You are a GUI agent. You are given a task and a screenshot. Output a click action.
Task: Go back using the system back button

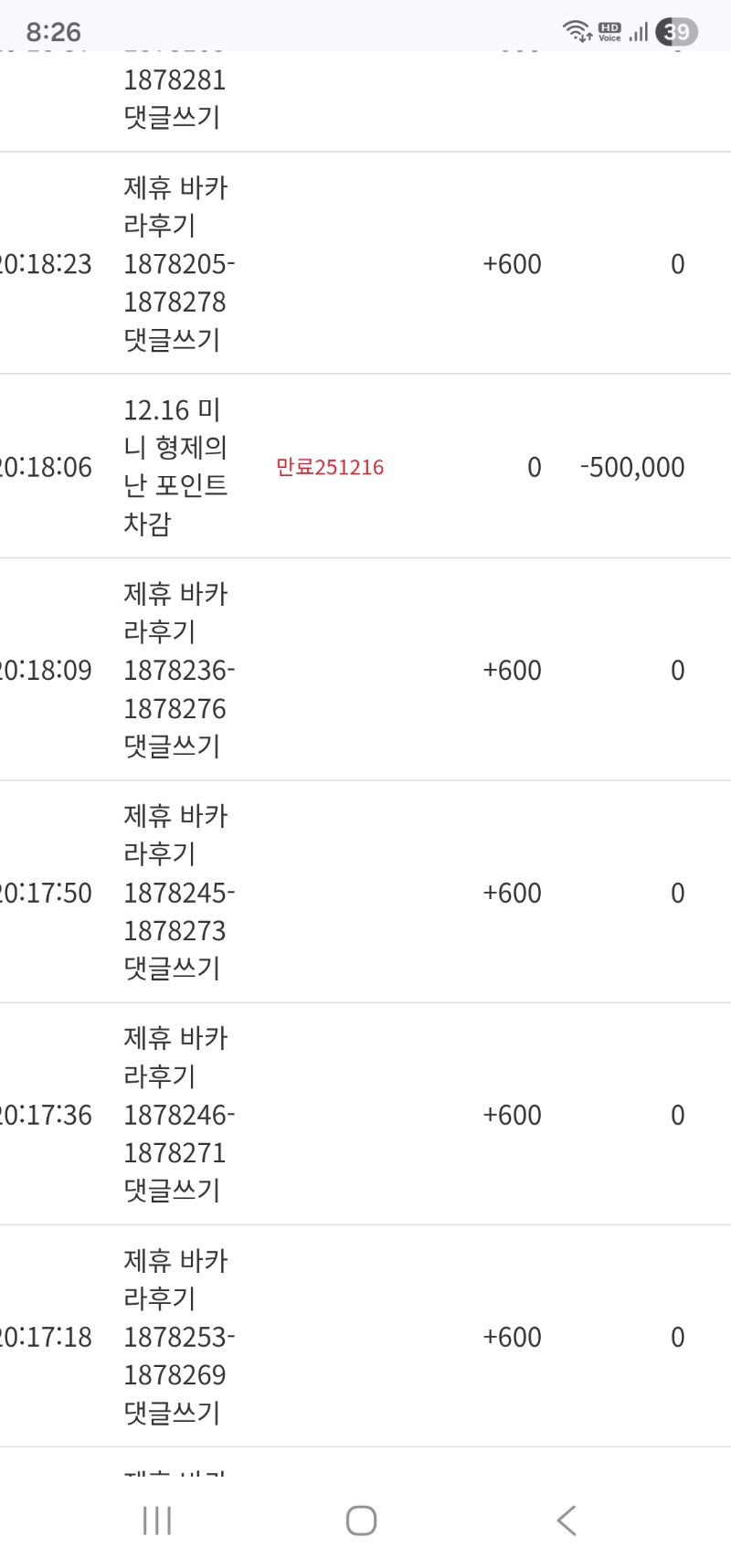point(567,1520)
